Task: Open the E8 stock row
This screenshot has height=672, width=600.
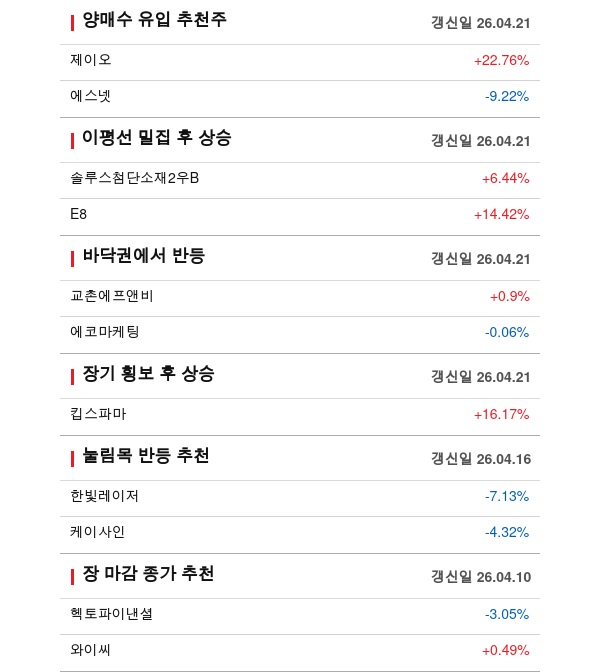Action: pos(79,214)
